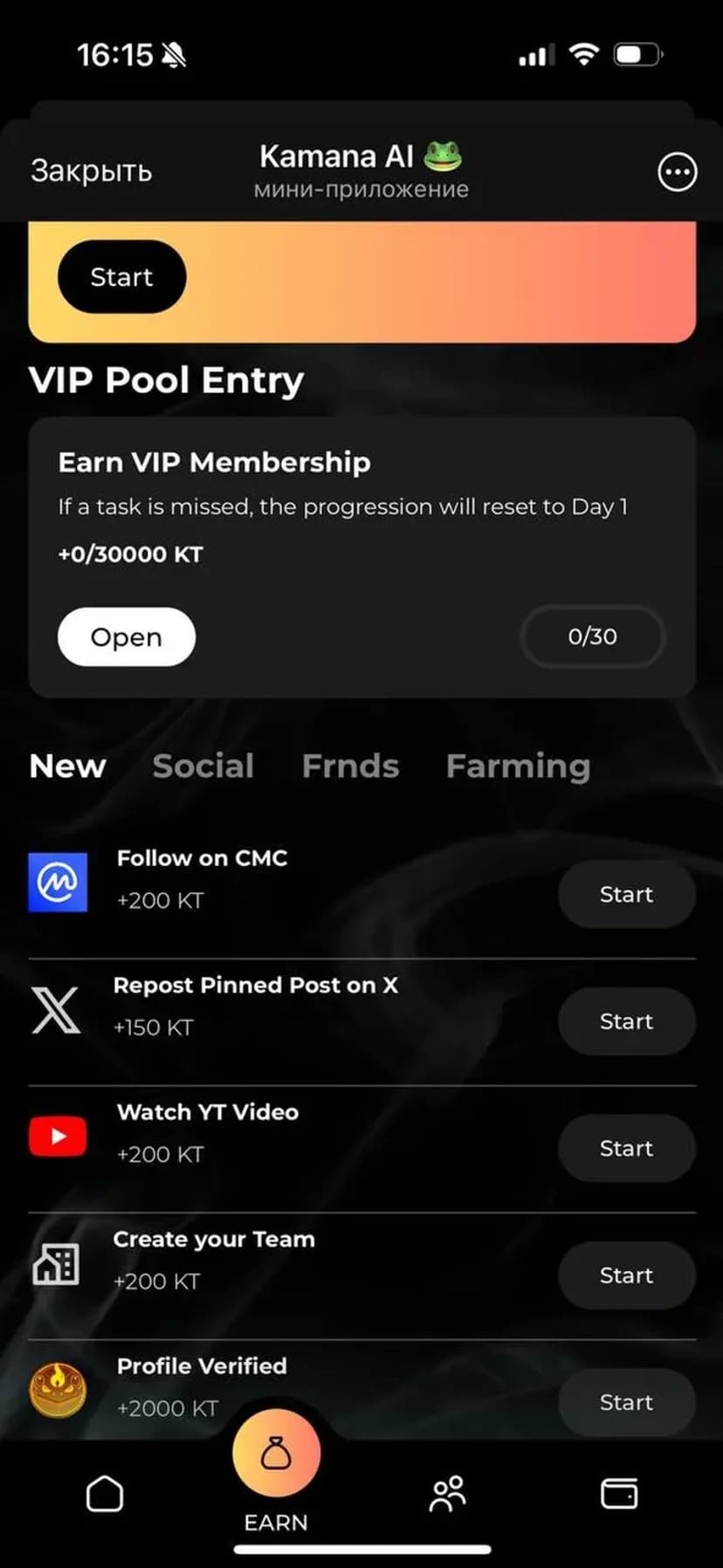Start the Profile Verified task
This screenshot has width=723, height=1568.
pyautogui.click(x=626, y=1402)
